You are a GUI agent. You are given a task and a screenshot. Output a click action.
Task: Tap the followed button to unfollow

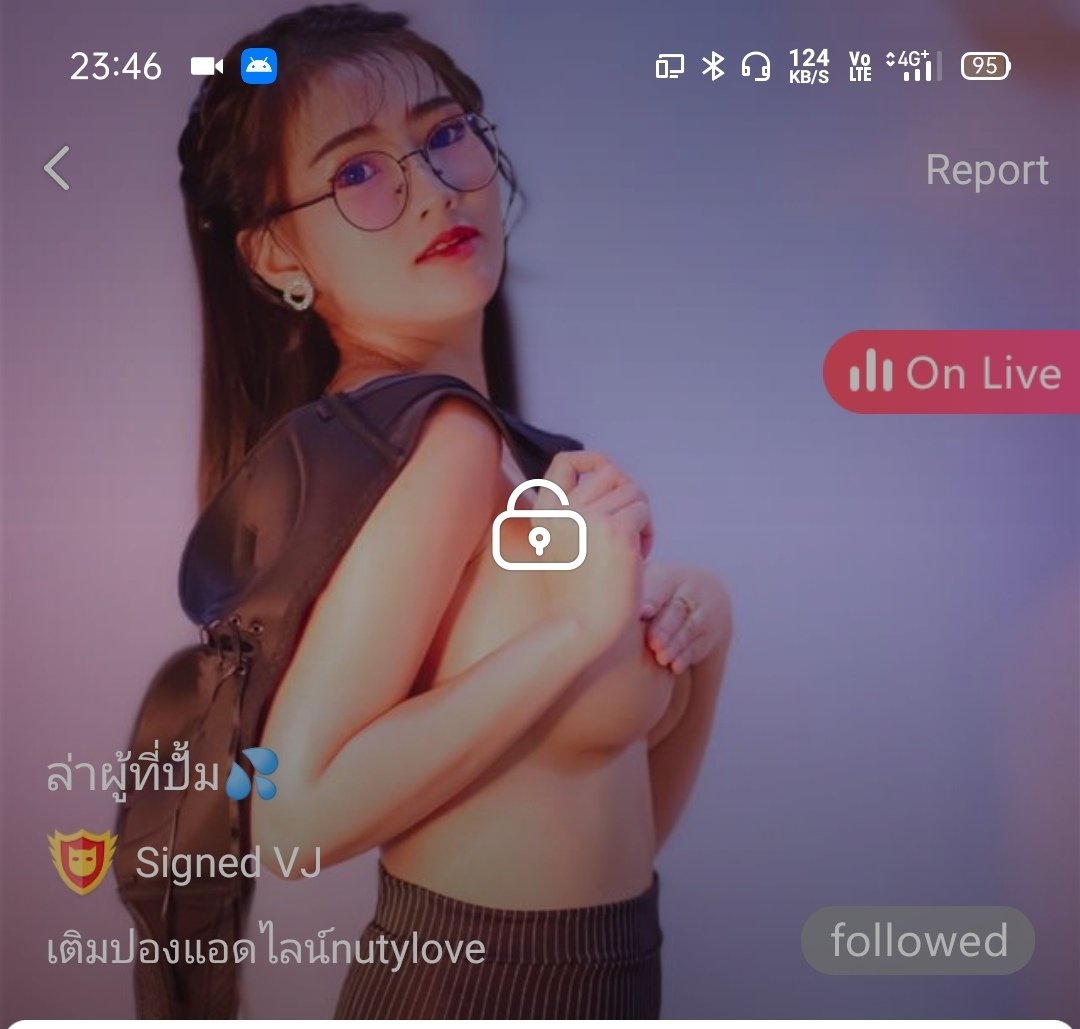(918, 941)
